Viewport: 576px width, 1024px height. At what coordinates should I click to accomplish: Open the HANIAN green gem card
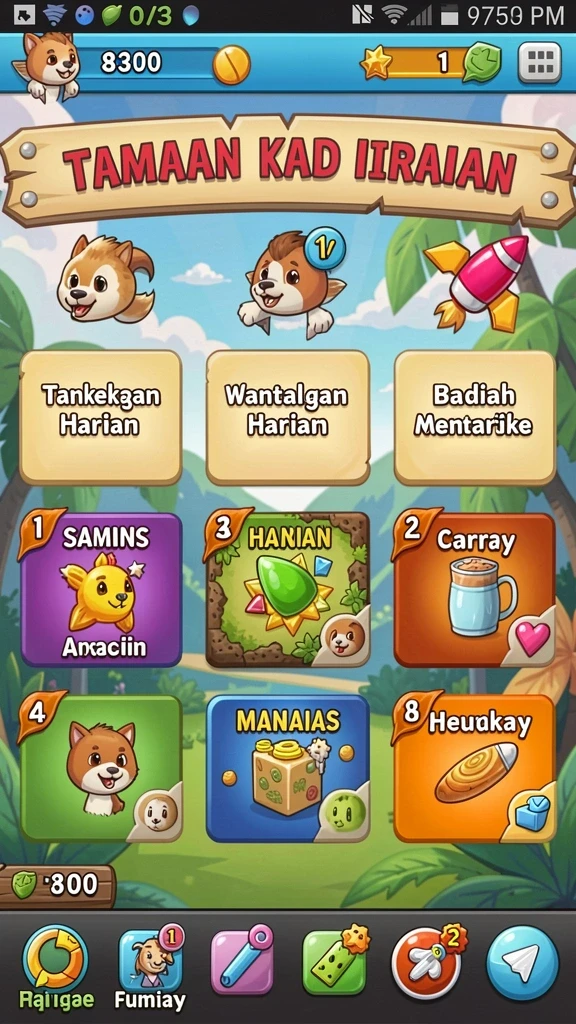288,588
